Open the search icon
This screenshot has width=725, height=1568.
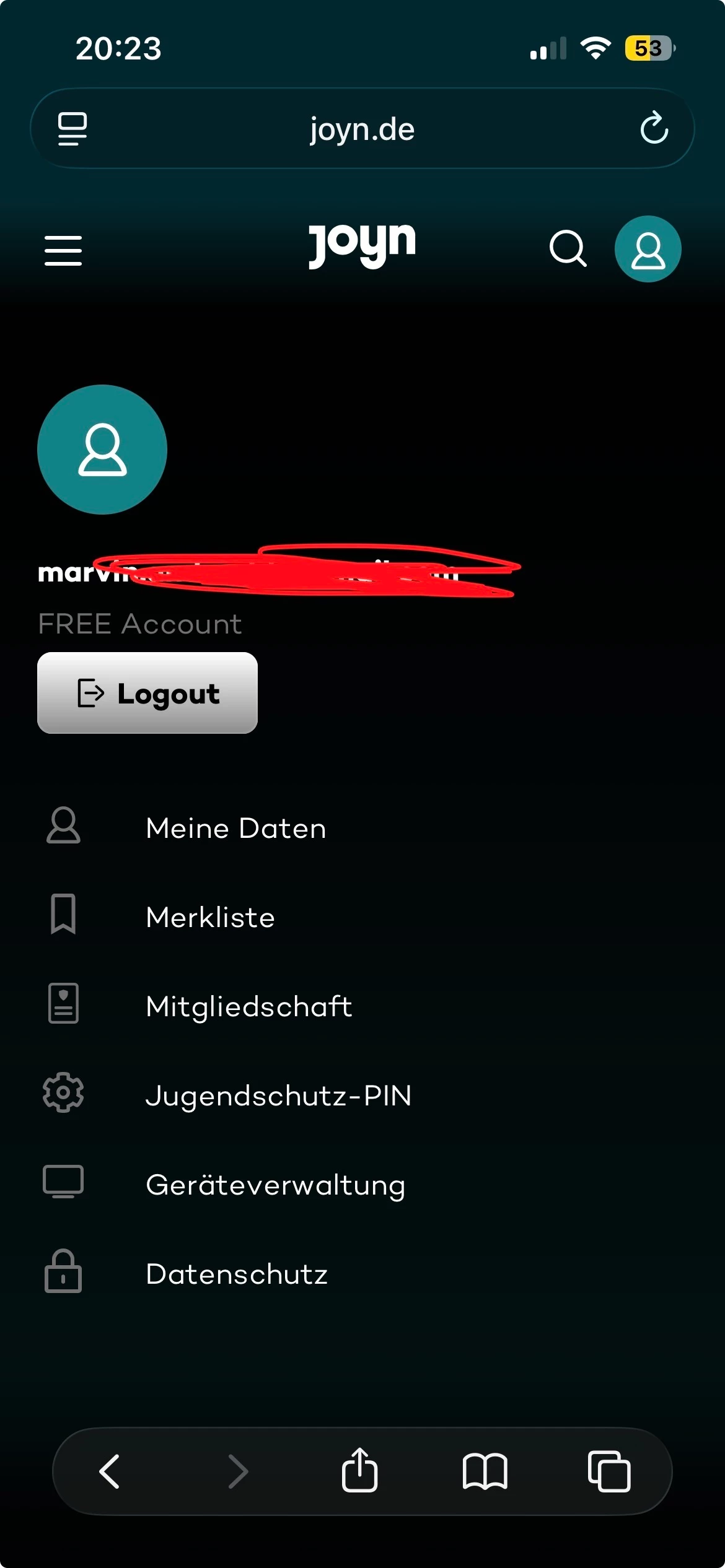(568, 249)
